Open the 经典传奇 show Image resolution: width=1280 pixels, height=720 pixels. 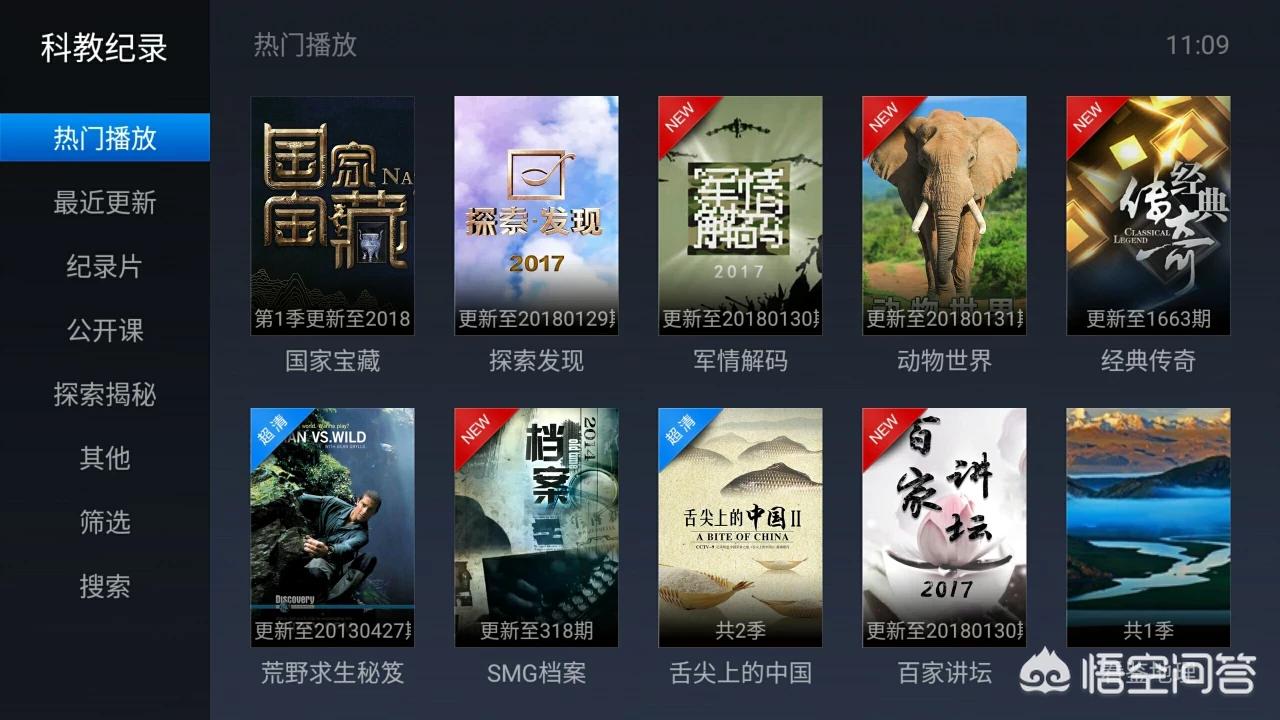(1148, 215)
